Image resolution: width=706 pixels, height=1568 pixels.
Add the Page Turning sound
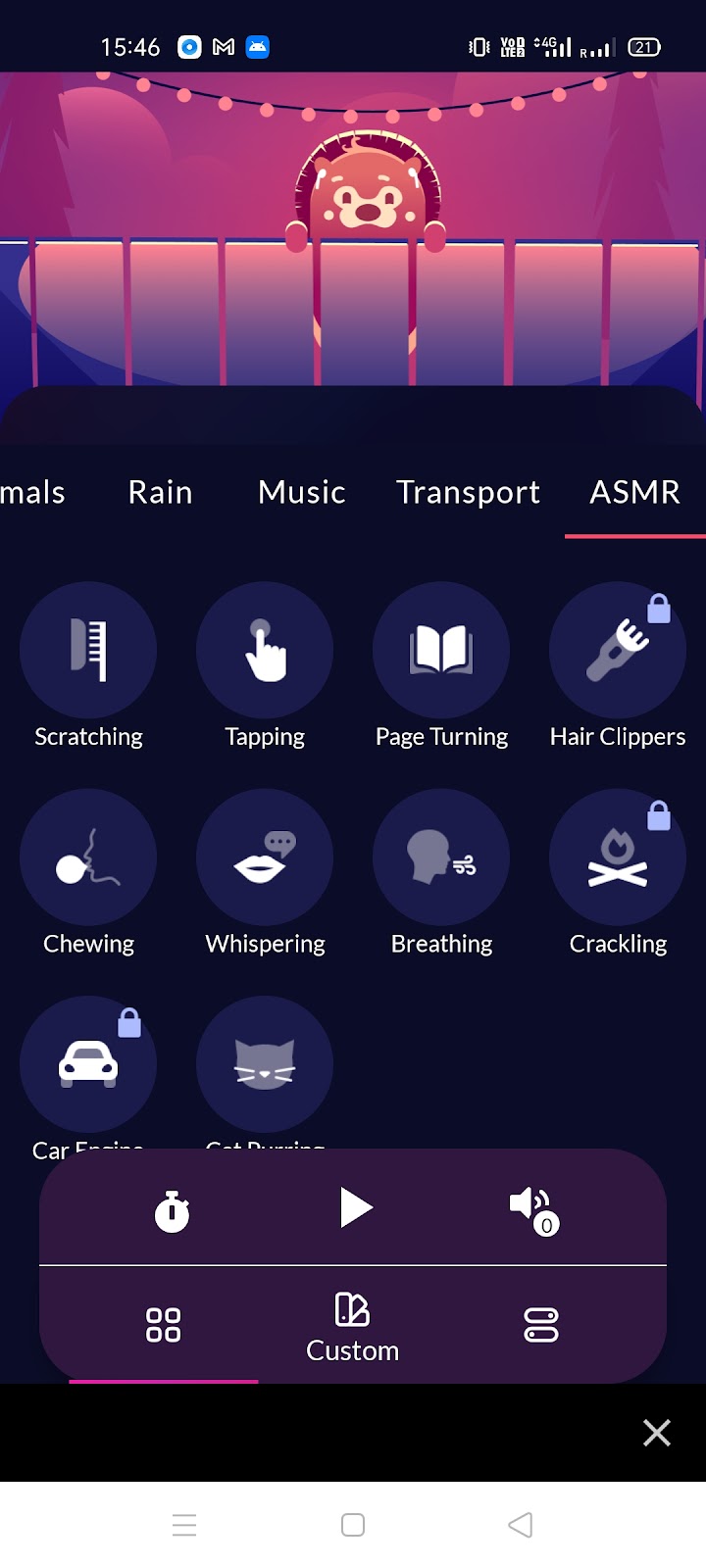[441, 650]
